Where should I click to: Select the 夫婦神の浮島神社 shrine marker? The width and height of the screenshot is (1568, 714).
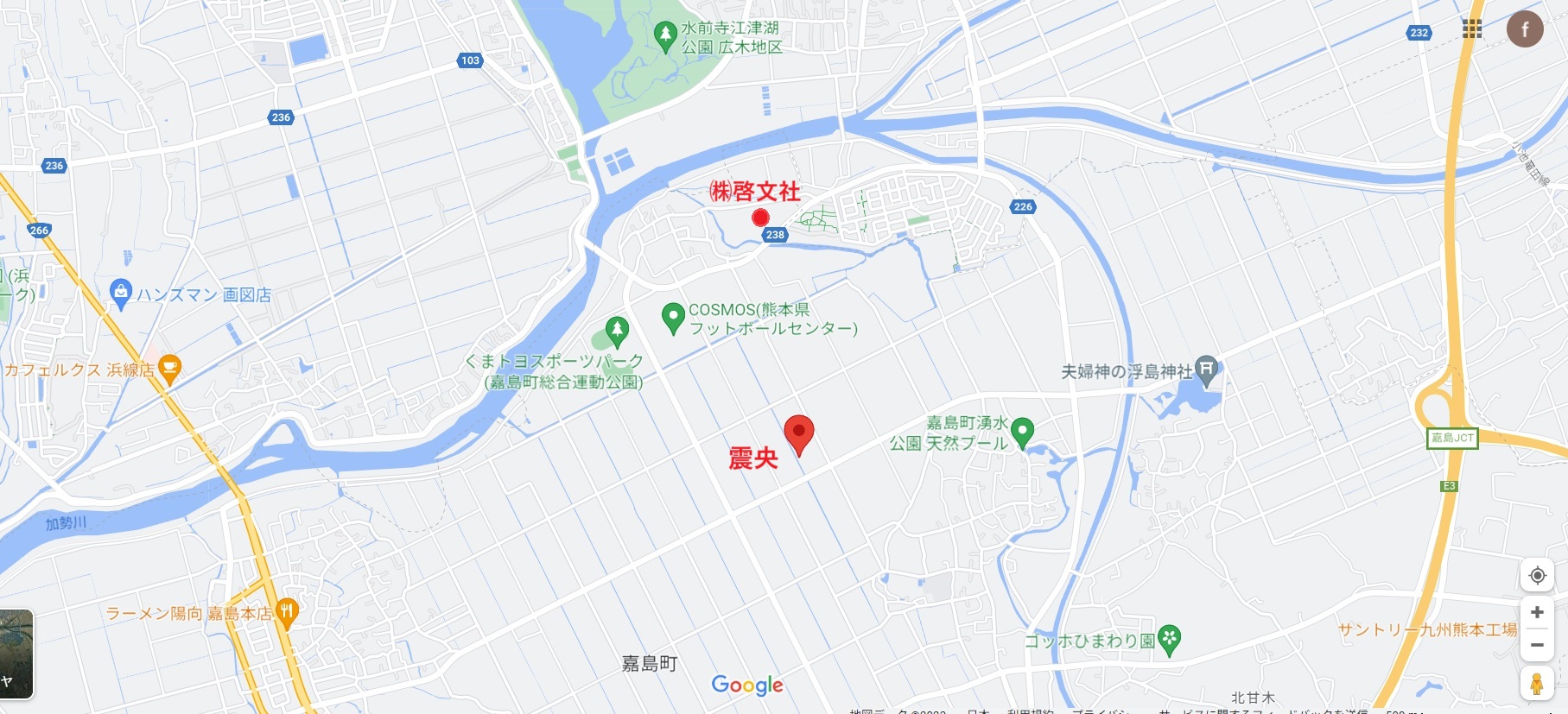(1207, 370)
